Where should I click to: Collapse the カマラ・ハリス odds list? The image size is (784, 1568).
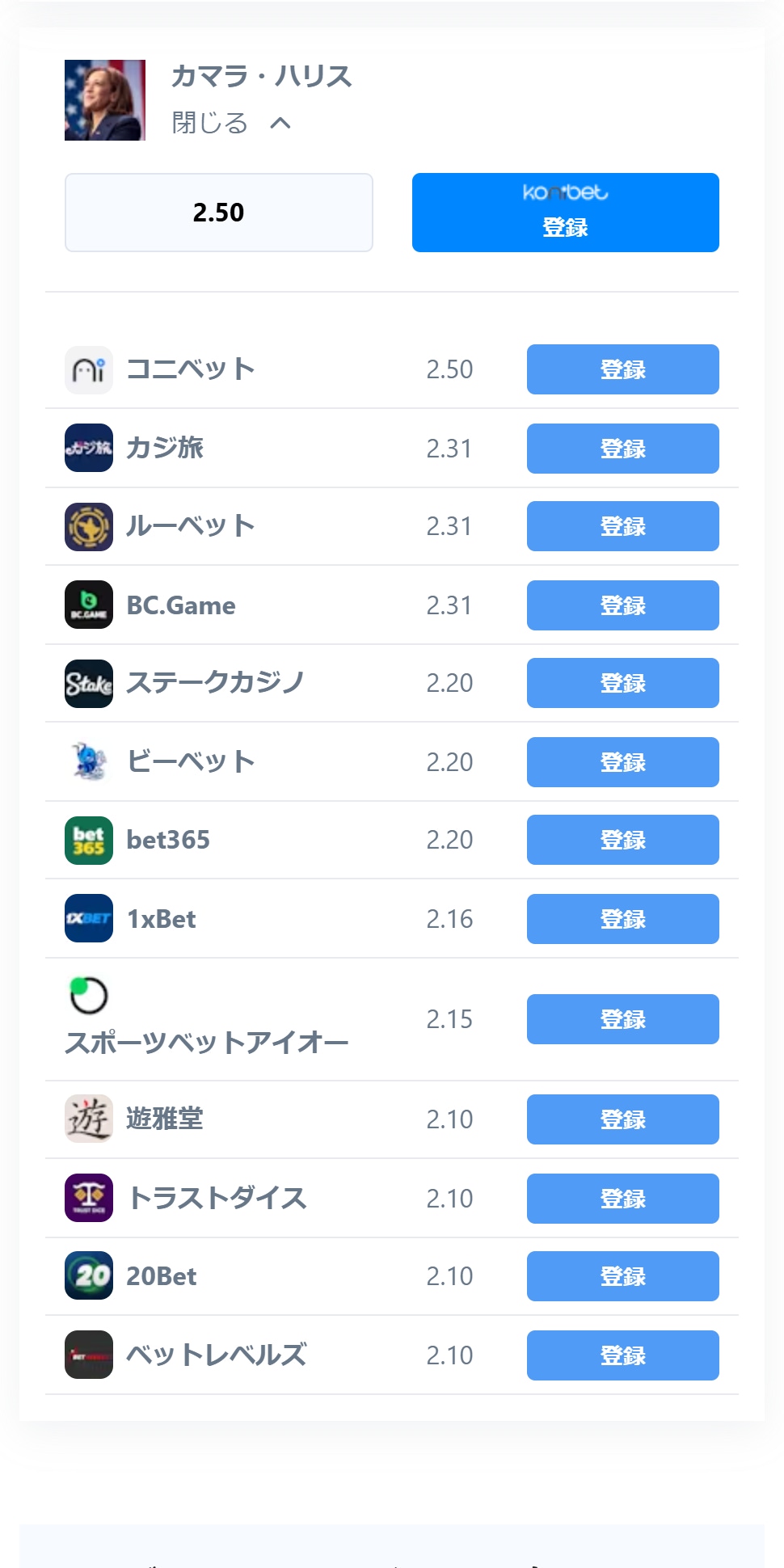(x=230, y=123)
